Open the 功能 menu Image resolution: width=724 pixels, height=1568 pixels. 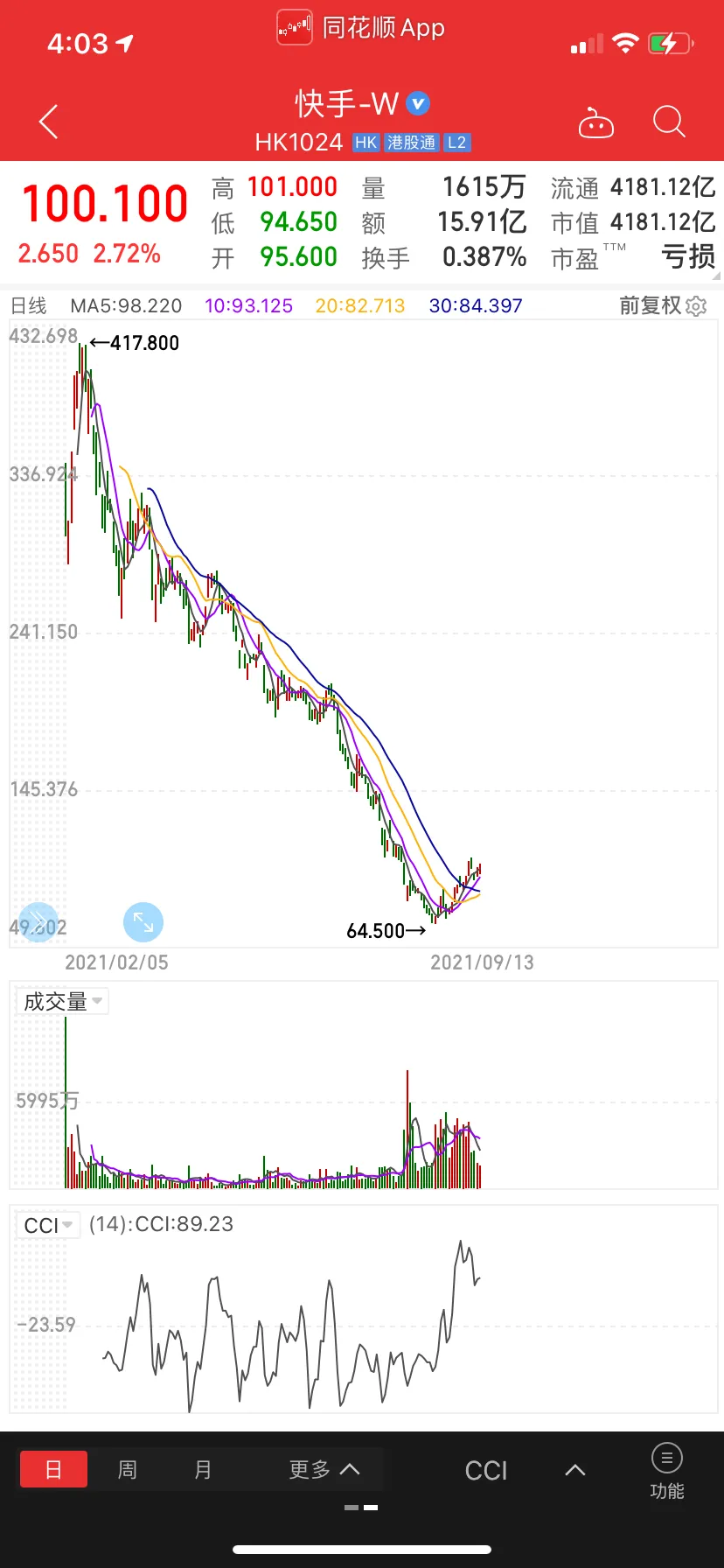coord(667,1471)
